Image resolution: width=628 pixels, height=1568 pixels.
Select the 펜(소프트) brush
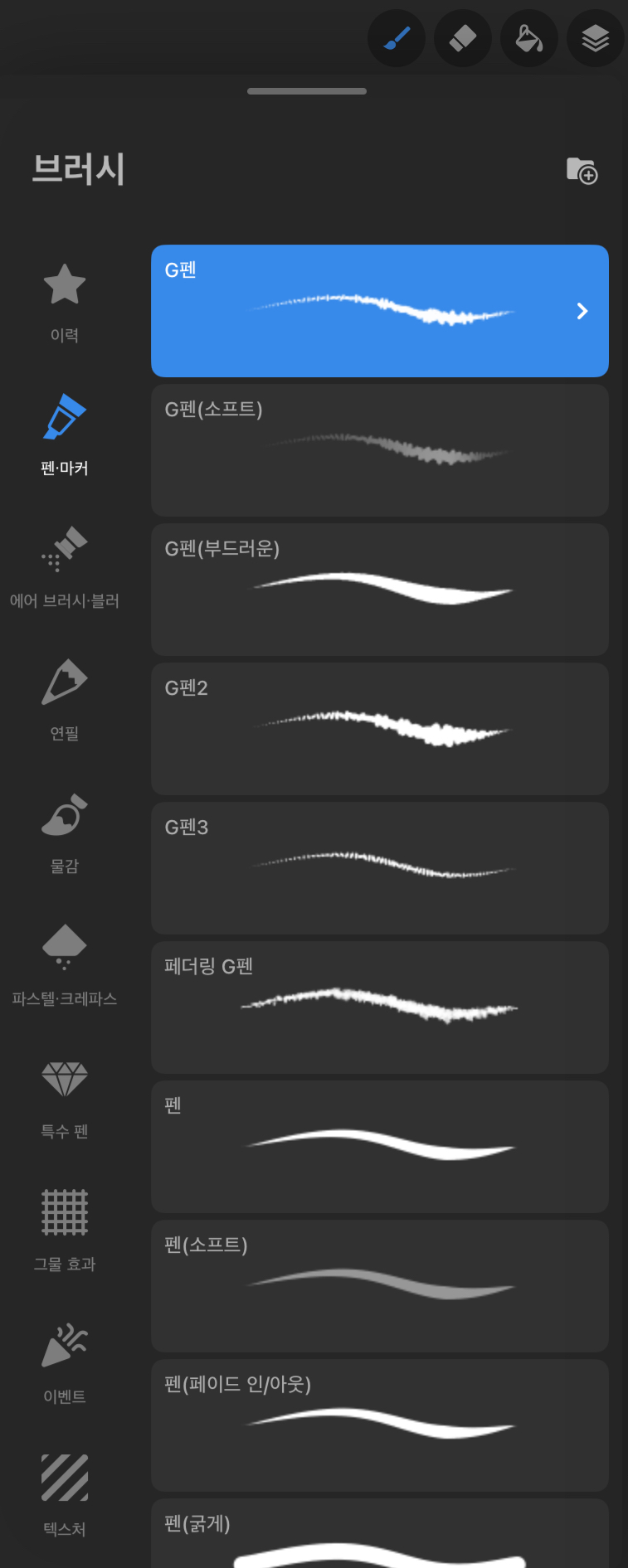(380, 1286)
